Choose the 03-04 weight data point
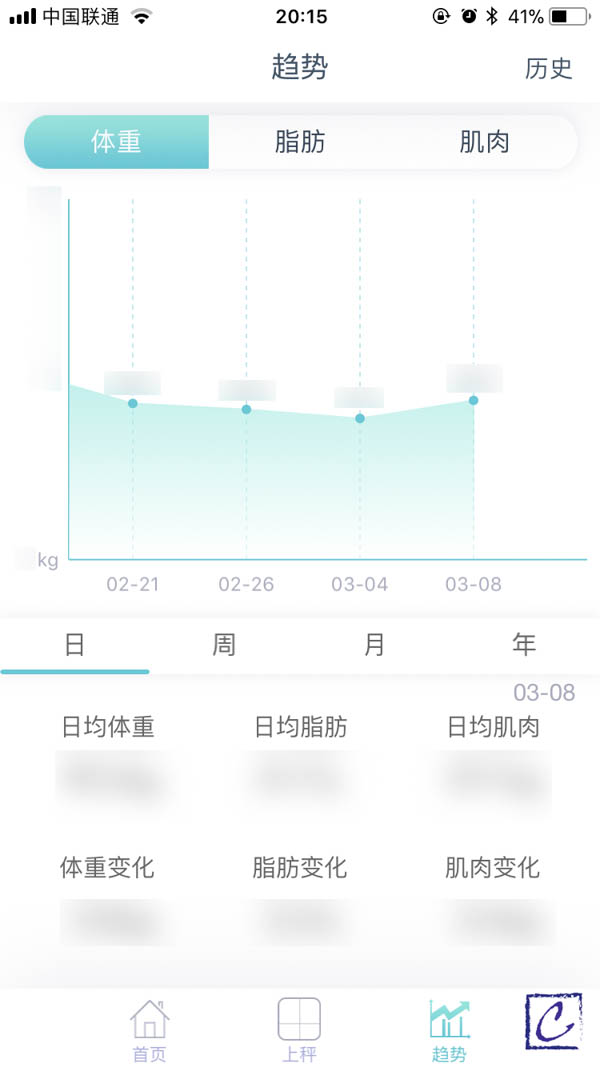 click(360, 418)
